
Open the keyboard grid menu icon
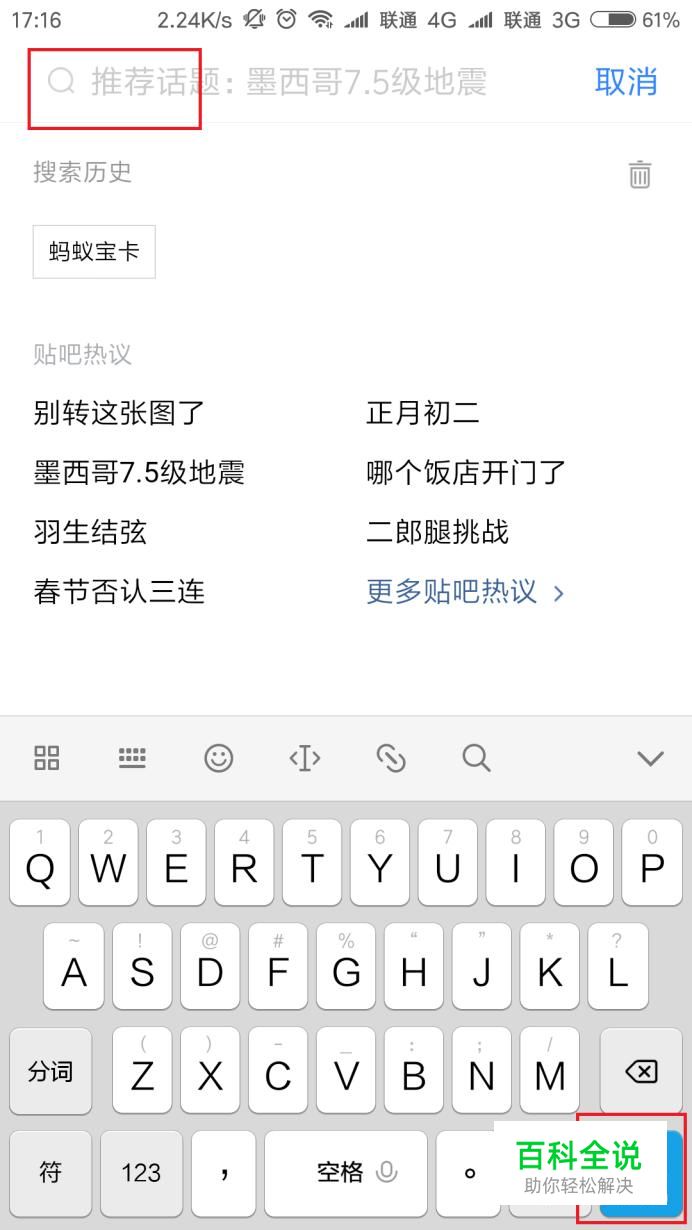(47, 758)
